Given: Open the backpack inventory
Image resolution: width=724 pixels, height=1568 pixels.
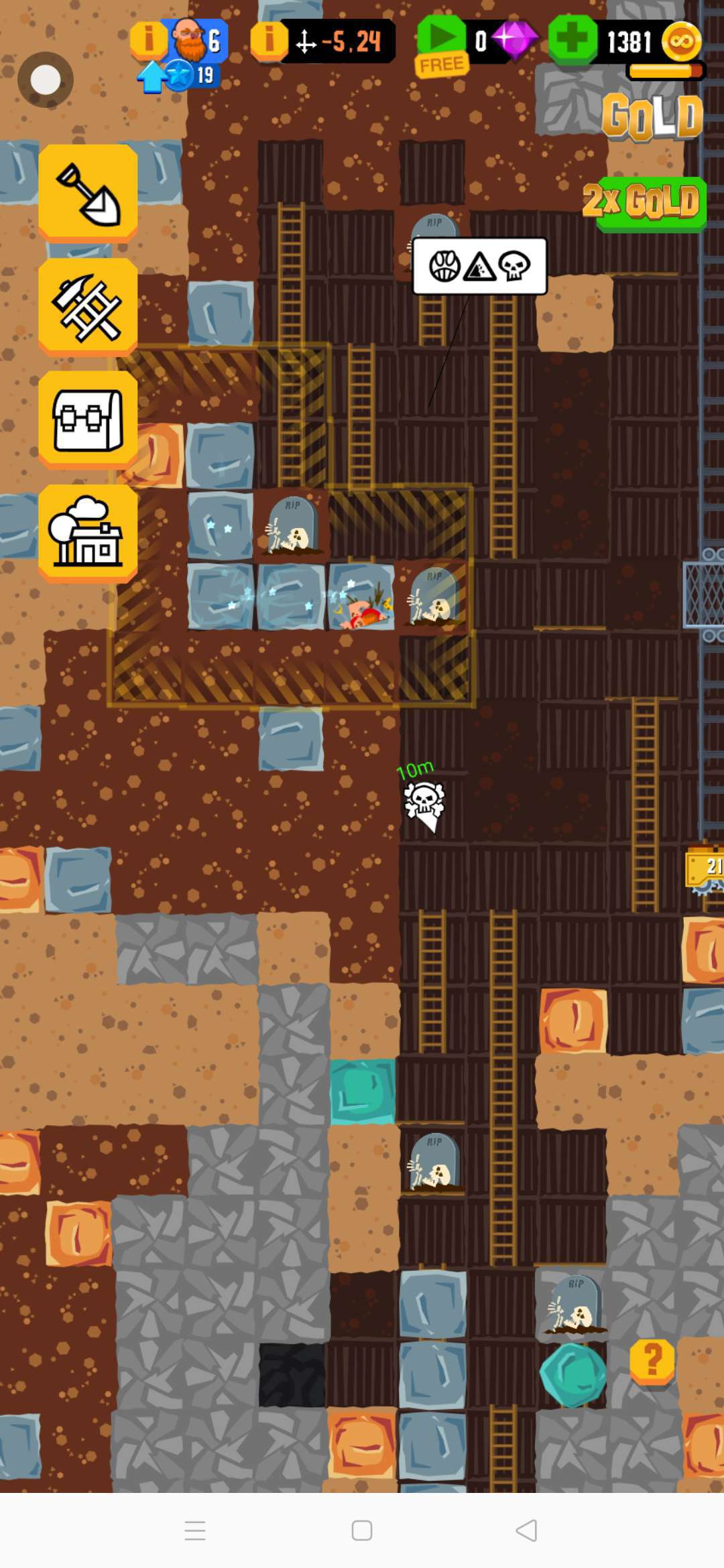Looking at the screenshot, I should 88,419.
